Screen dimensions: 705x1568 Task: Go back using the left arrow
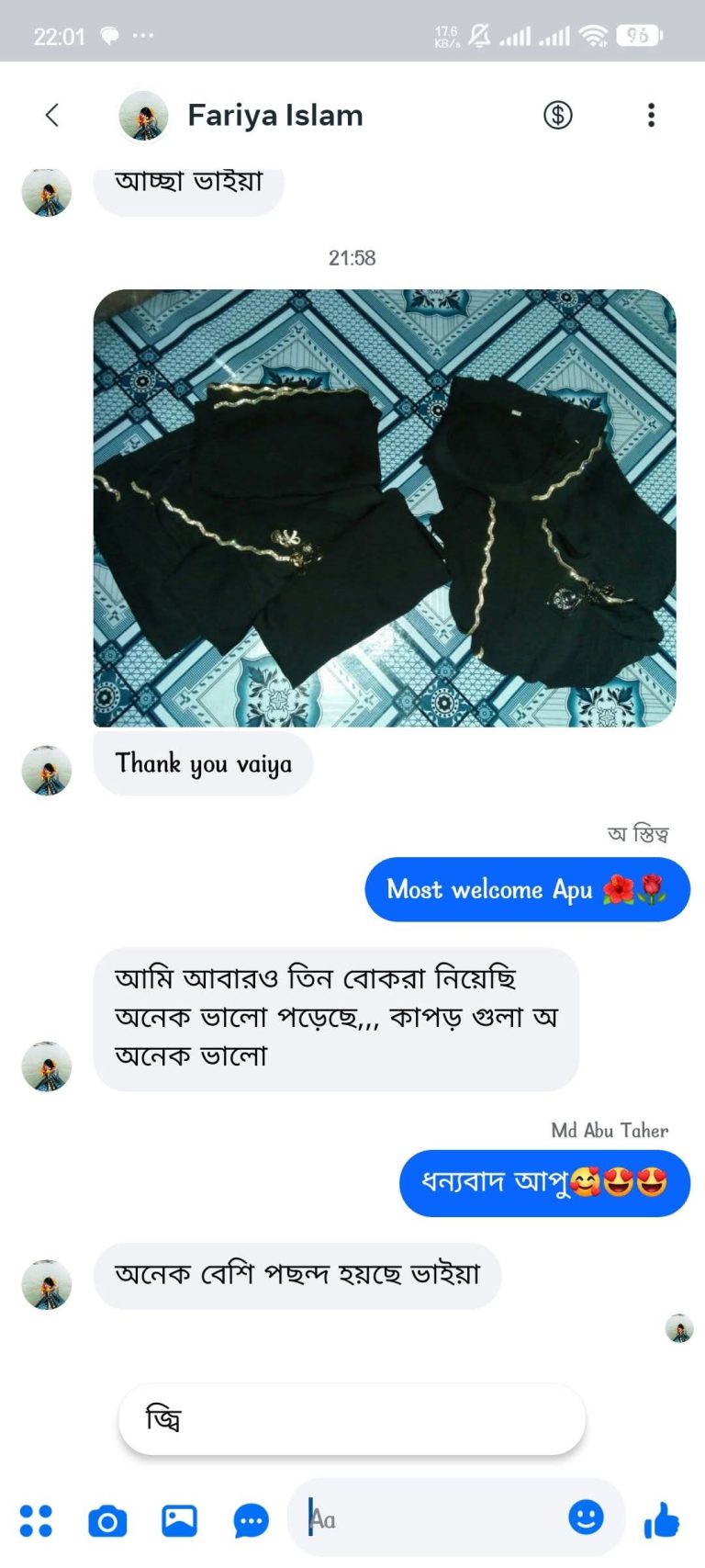click(51, 116)
